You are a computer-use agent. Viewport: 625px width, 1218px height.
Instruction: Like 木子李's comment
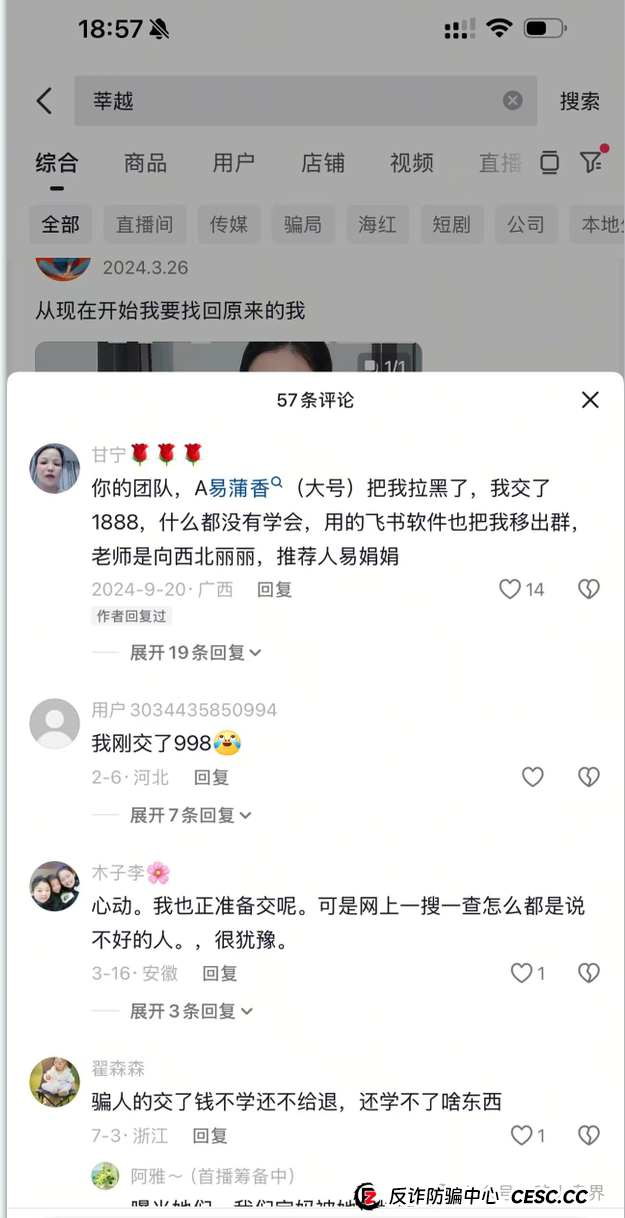coord(521,973)
